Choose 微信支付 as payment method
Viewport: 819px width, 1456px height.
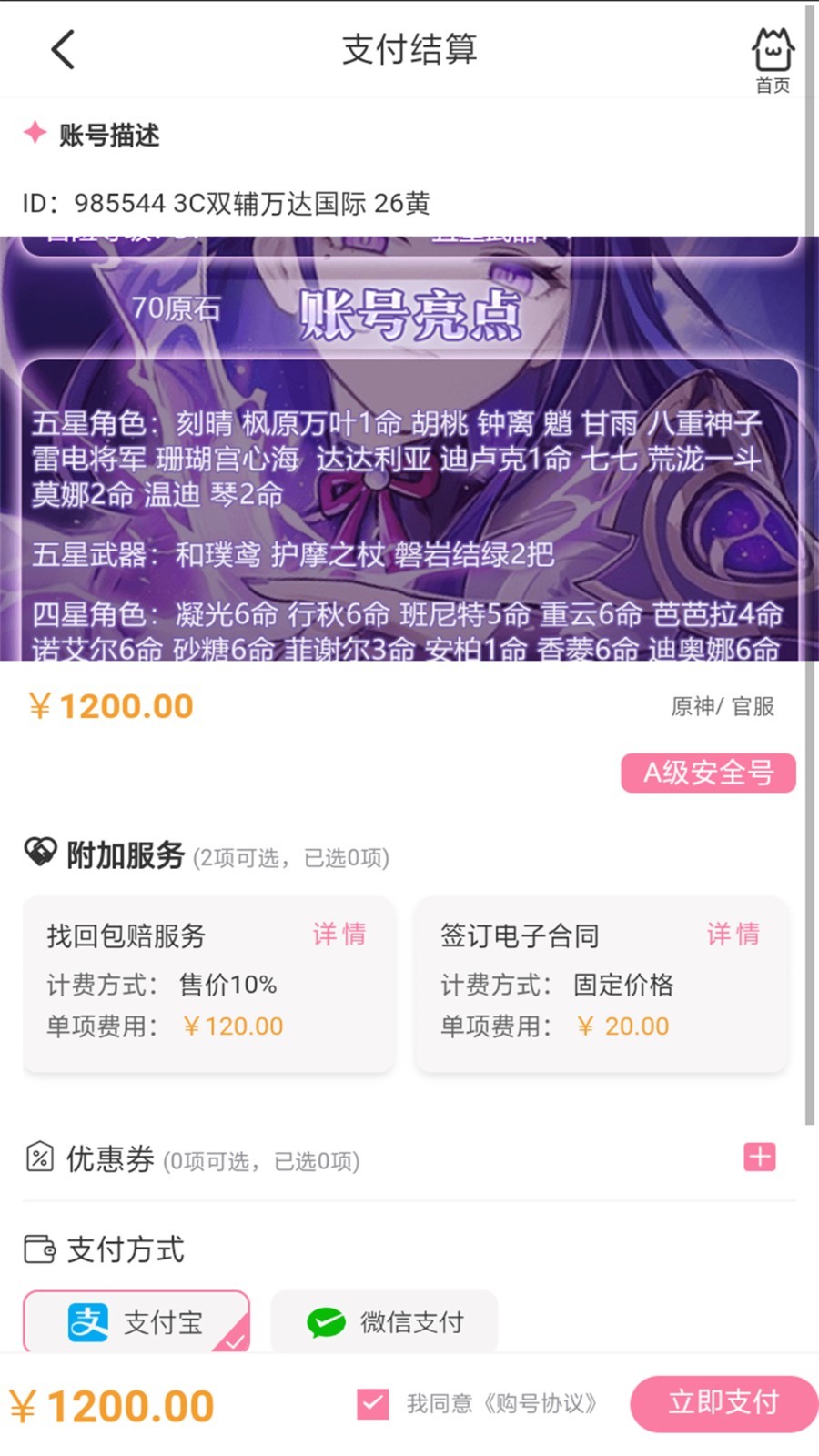384,1321
